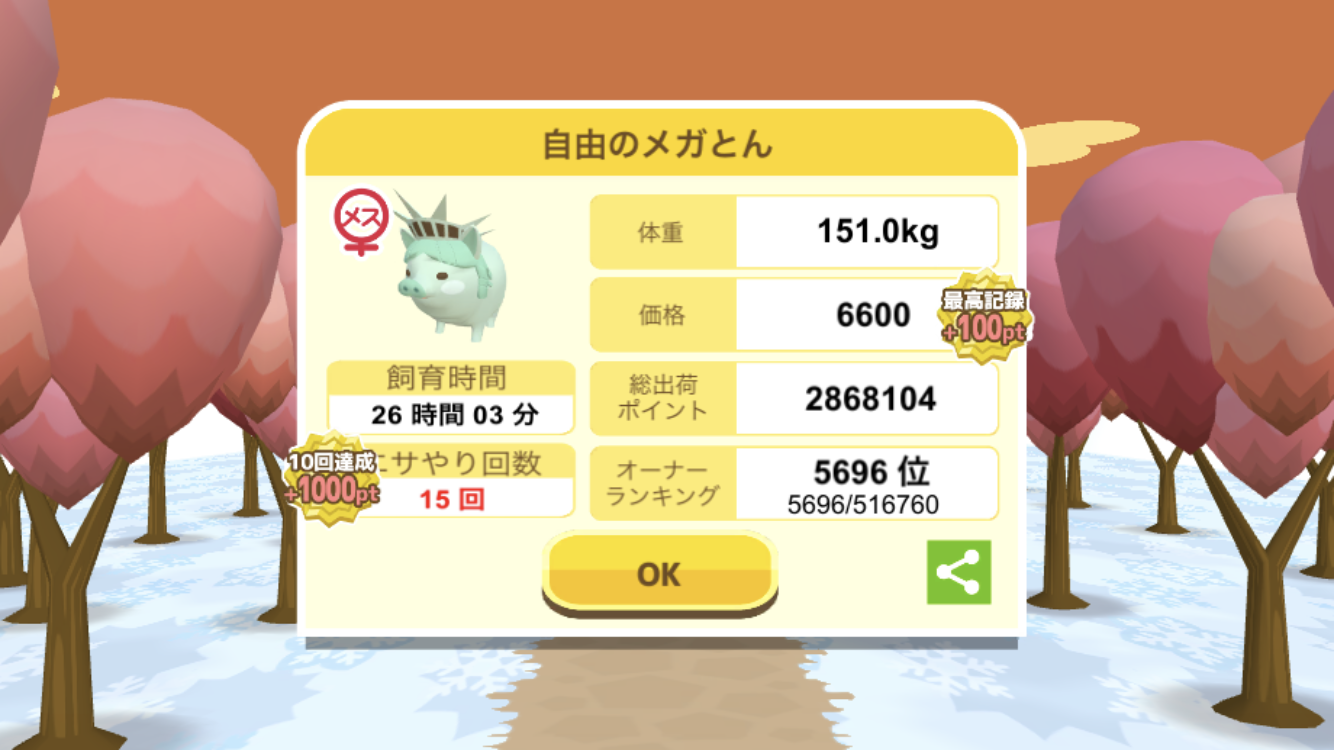Share the pig result via green share icon
The width and height of the screenshot is (1334, 750).
click(x=958, y=572)
